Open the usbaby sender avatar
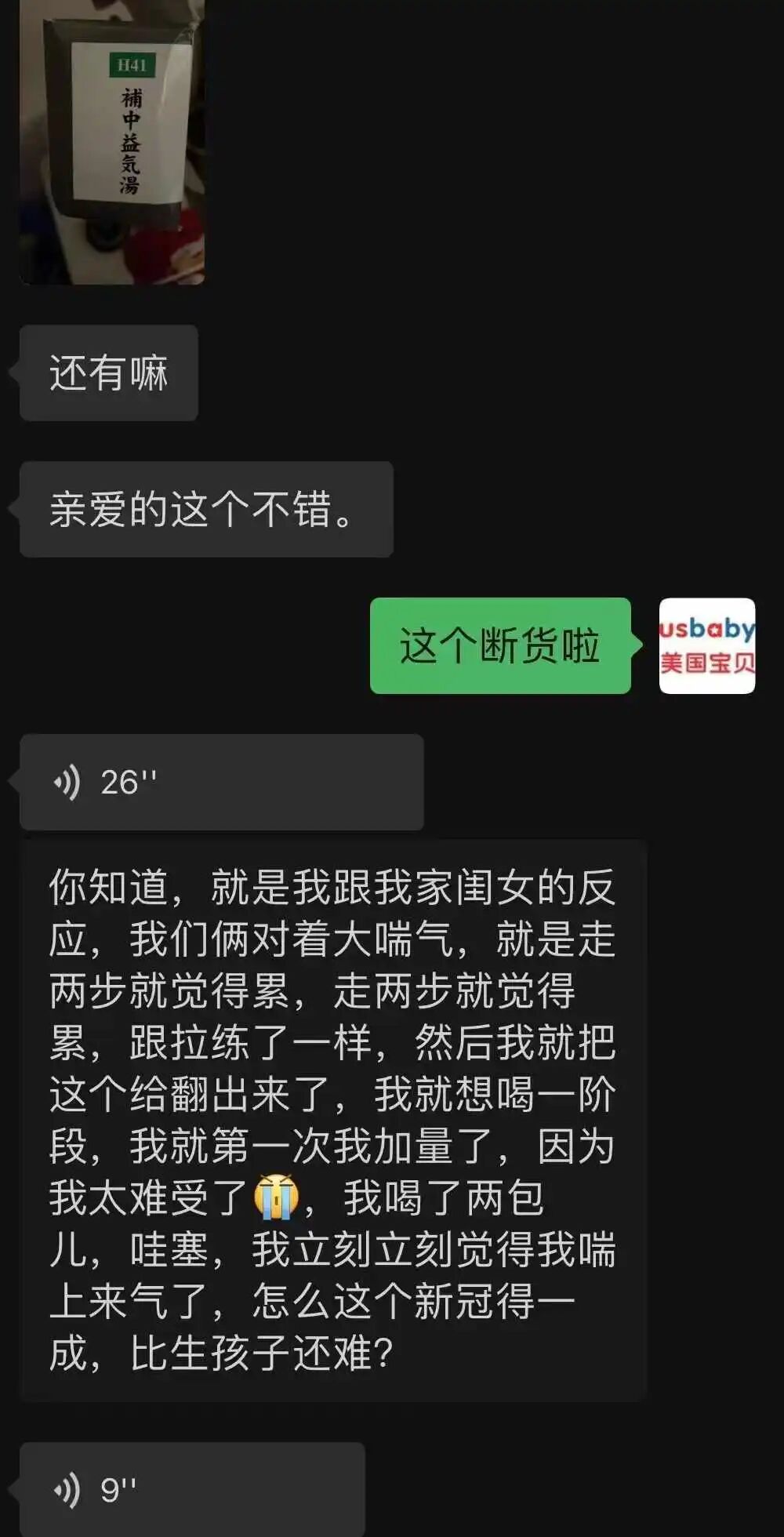The width and height of the screenshot is (784, 1537). pos(707,645)
